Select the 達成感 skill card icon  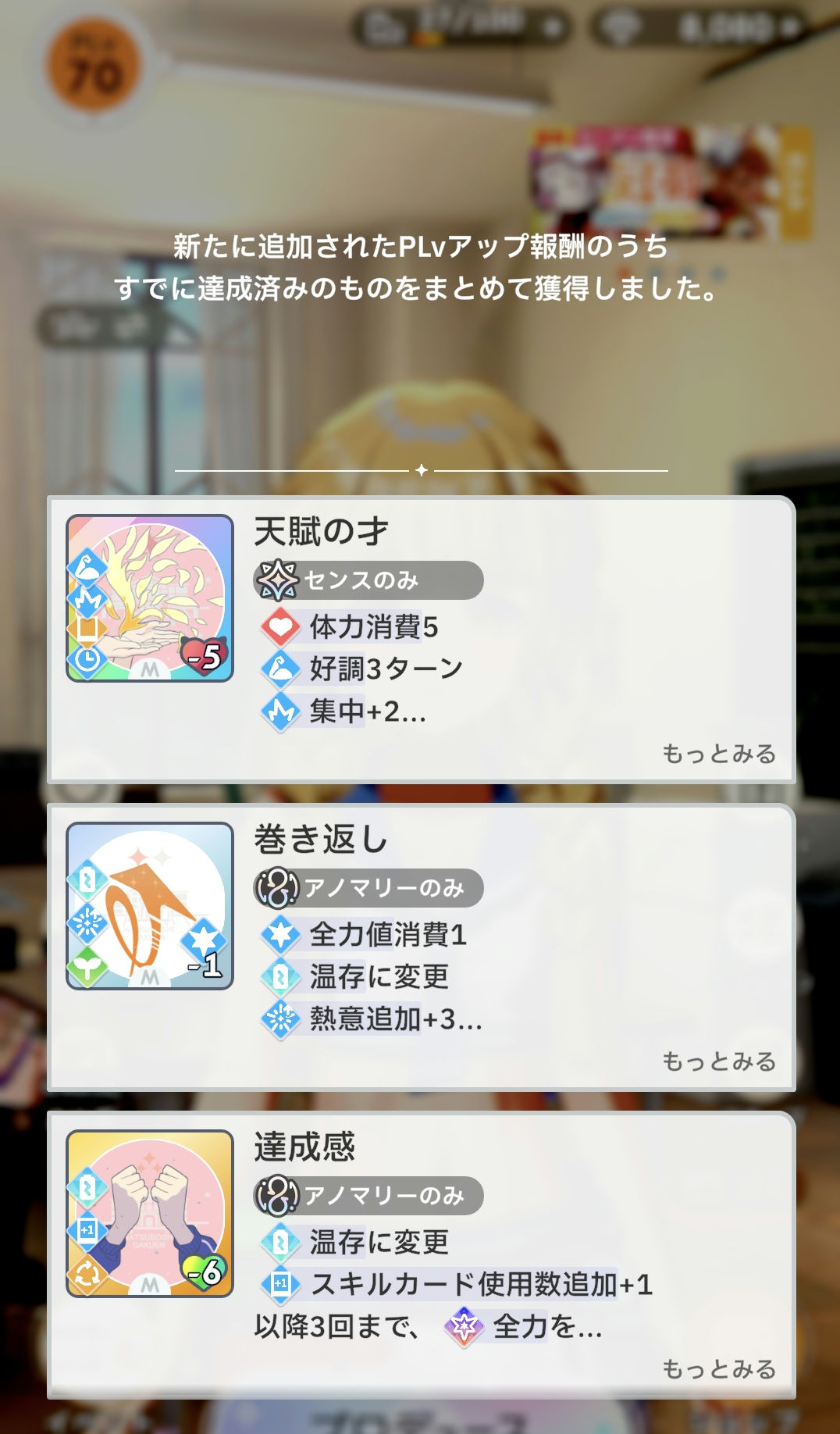150,1214
